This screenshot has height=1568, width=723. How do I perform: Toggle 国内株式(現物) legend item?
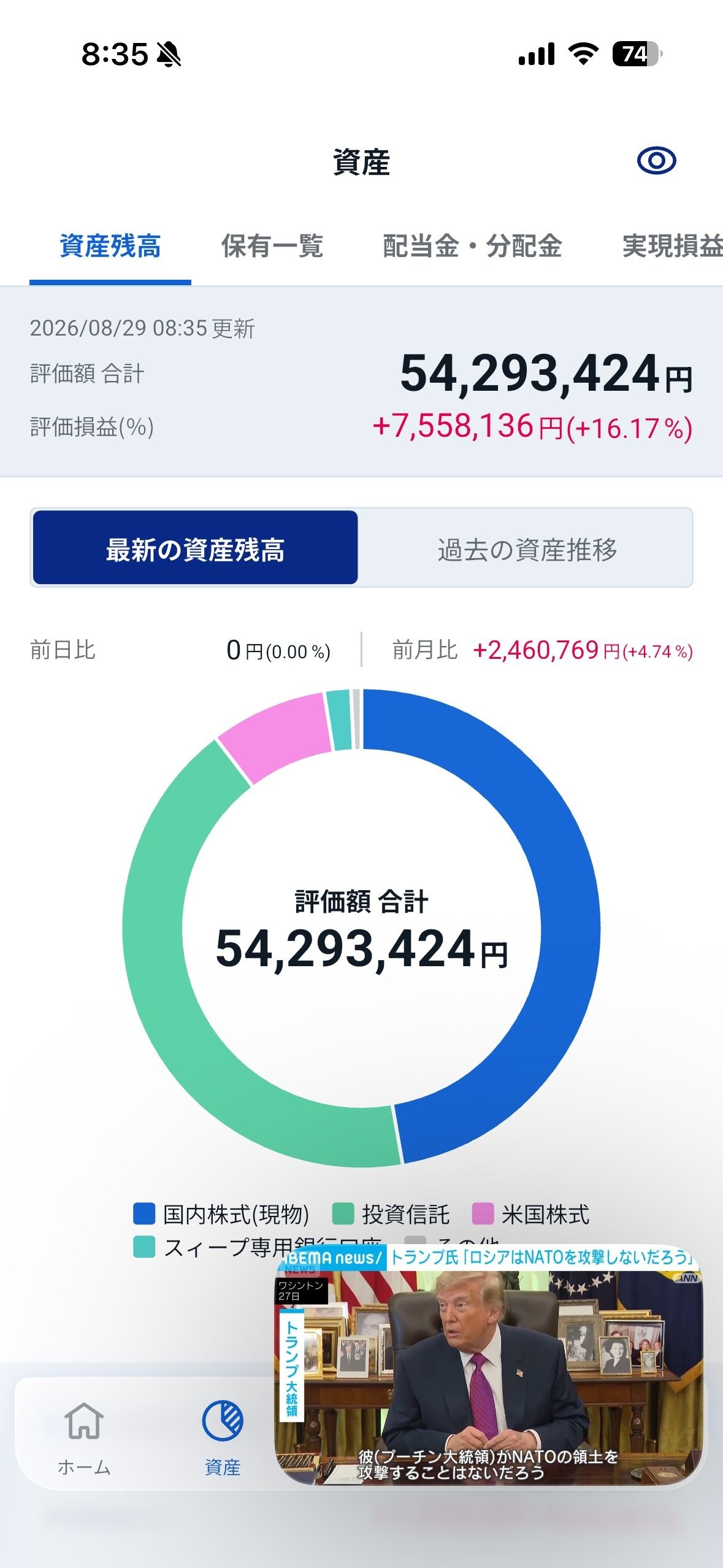221,1215
